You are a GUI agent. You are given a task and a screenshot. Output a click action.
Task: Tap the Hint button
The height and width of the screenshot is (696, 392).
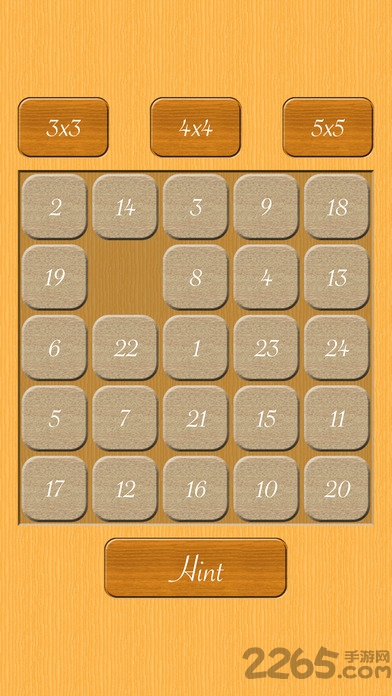pos(195,568)
